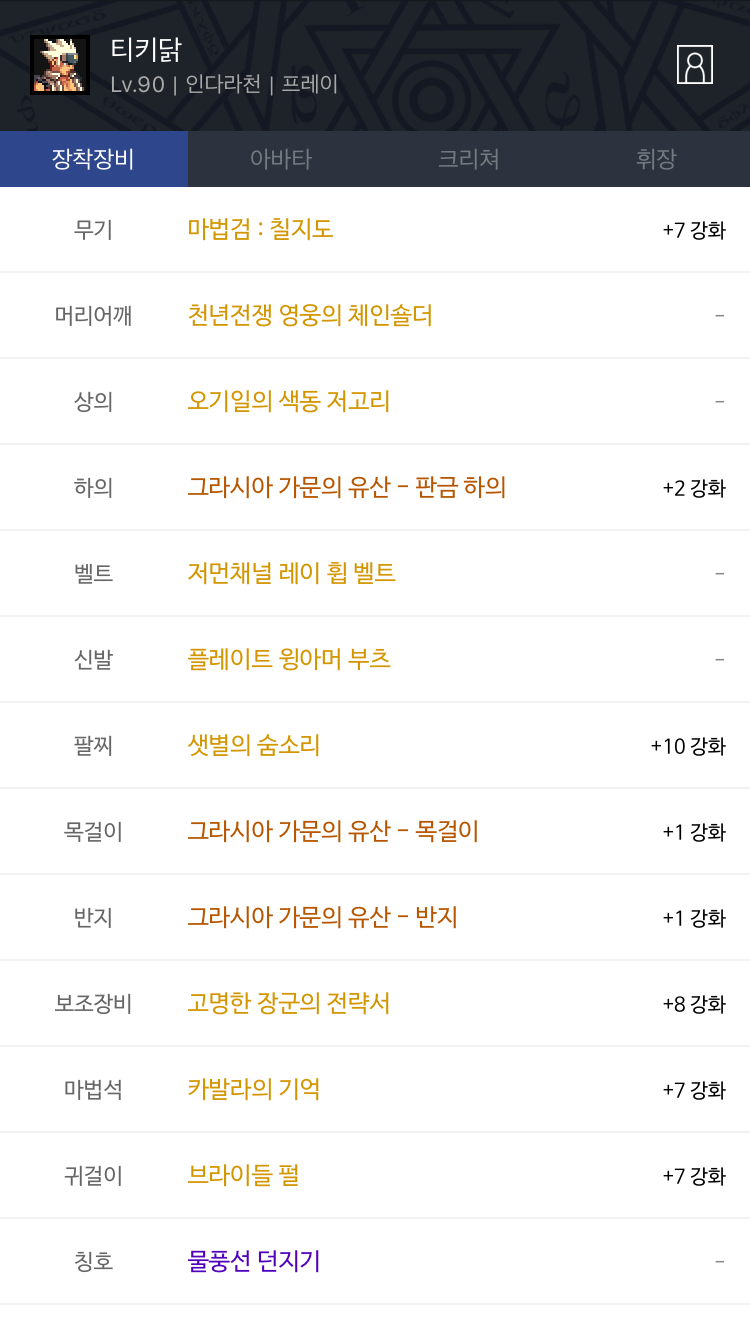
Task: Open bracelet item 샛별의 숨소리
Action: coord(254,745)
